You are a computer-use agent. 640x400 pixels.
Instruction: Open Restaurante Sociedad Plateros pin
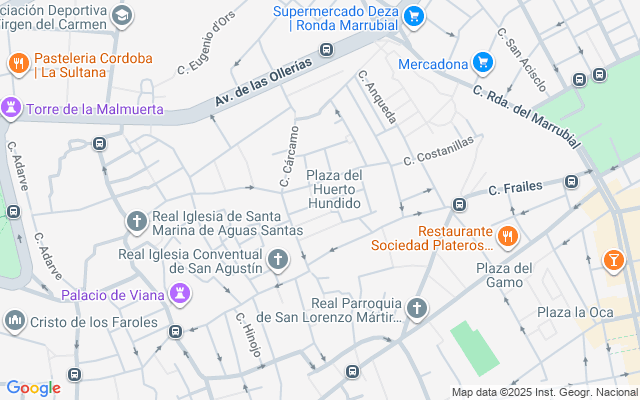pos(507,237)
